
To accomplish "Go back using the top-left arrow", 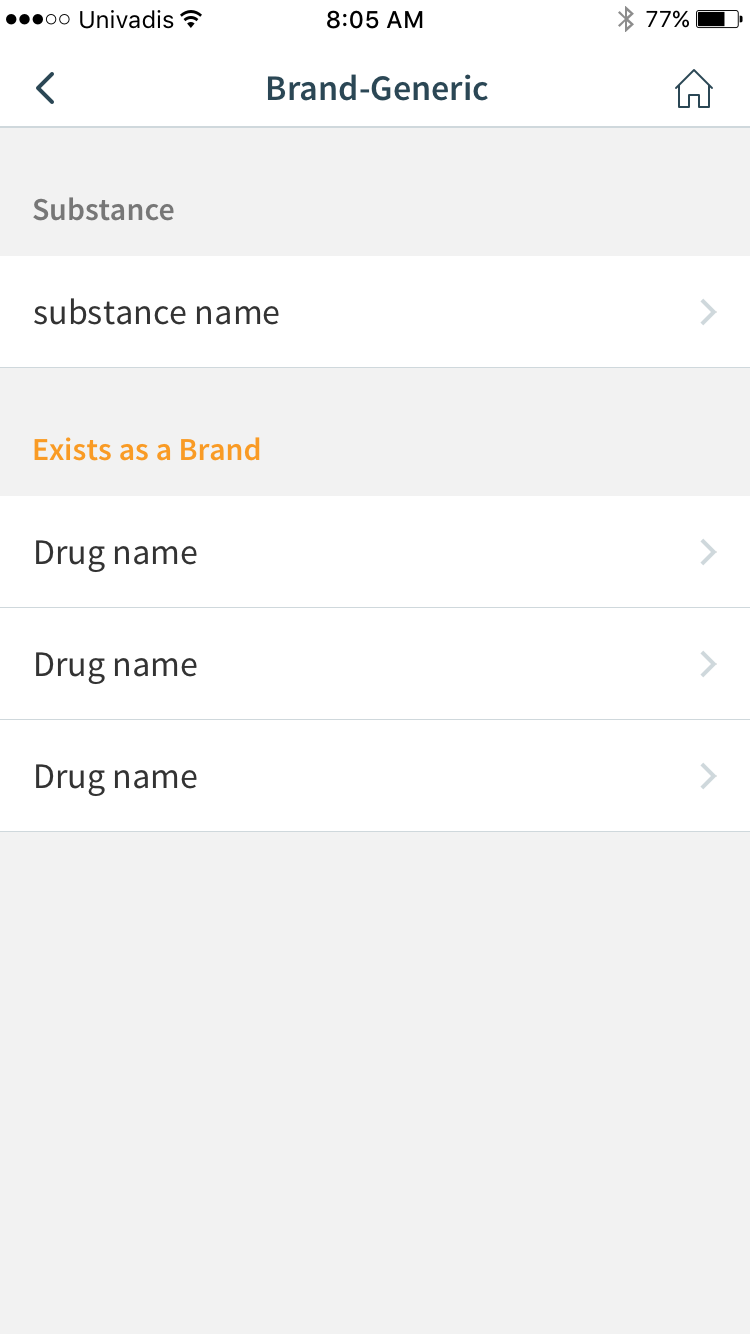I will [x=45, y=88].
